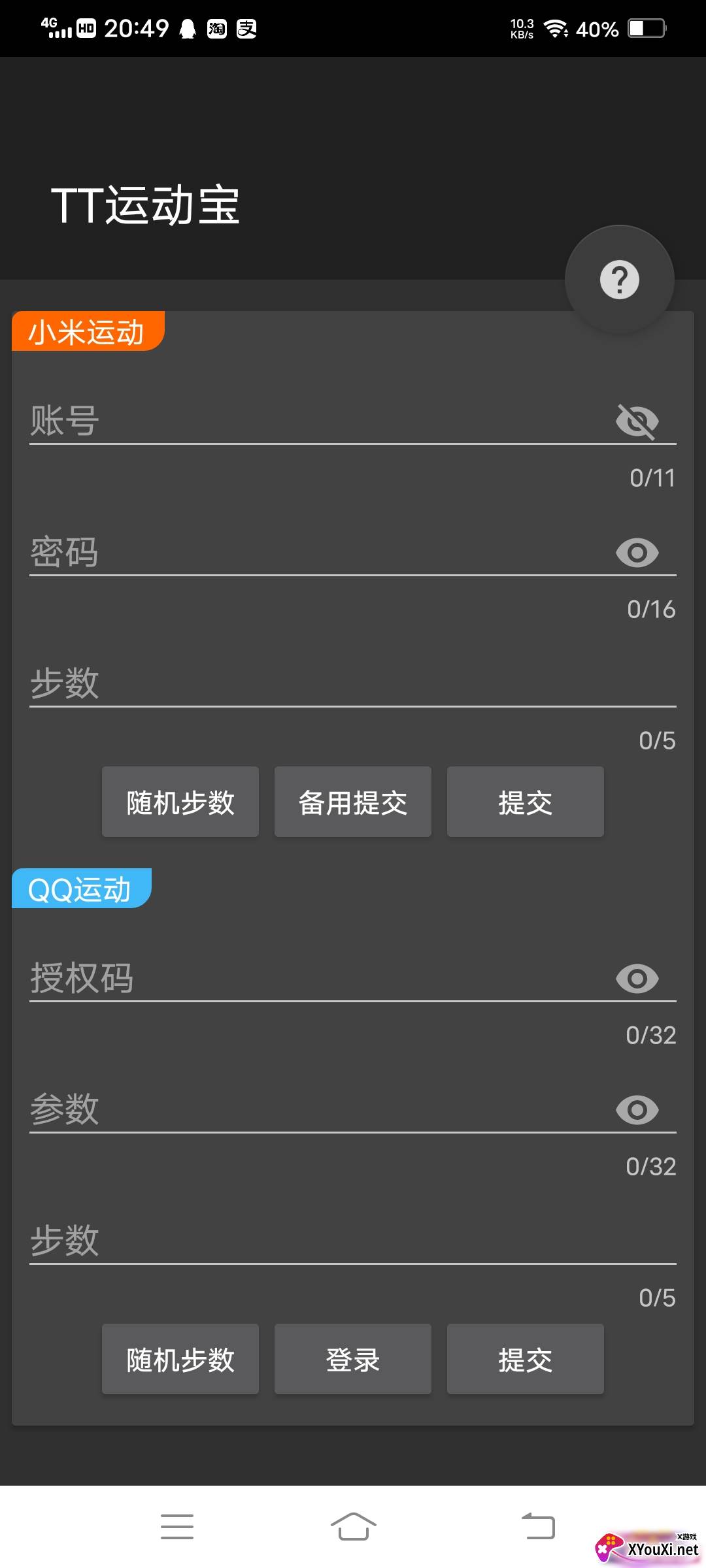The height and width of the screenshot is (1568, 706).
Task: Tap the 备用提交 button
Action: click(x=353, y=802)
